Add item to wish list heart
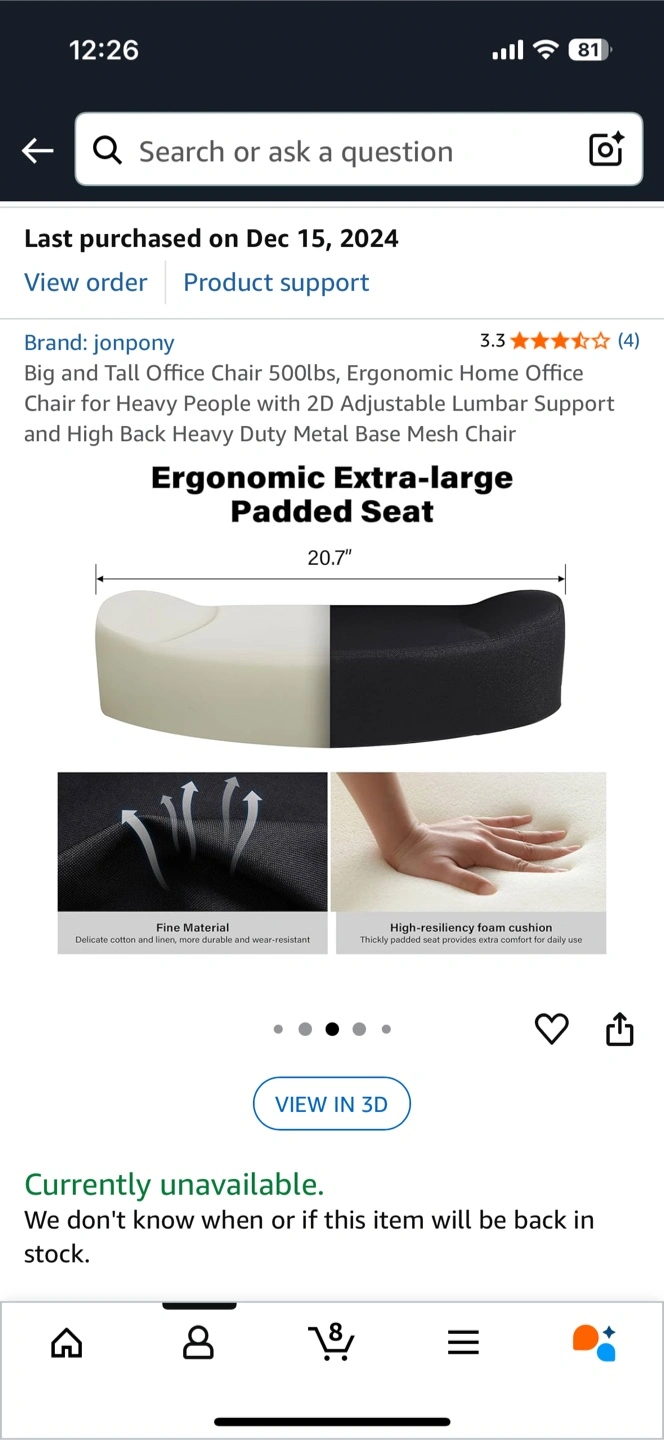Screen dimensions: 664x1440 [x=551, y=1029]
